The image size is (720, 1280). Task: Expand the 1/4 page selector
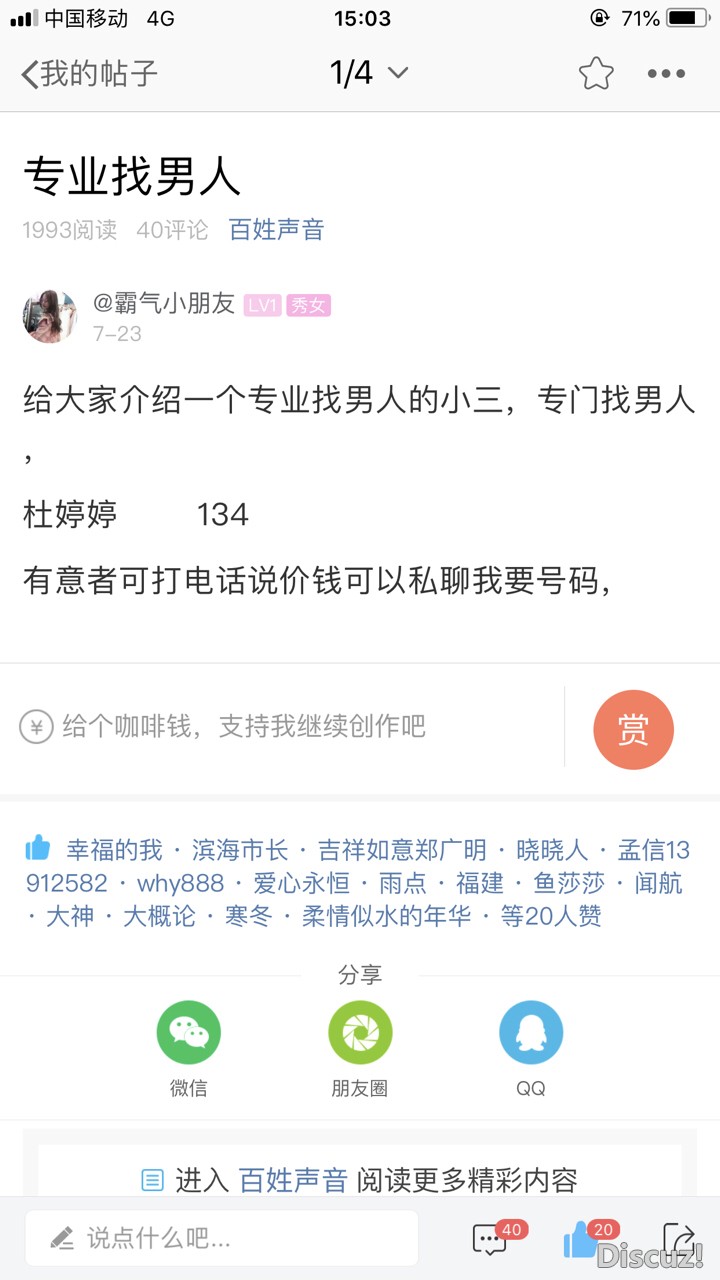point(369,73)
